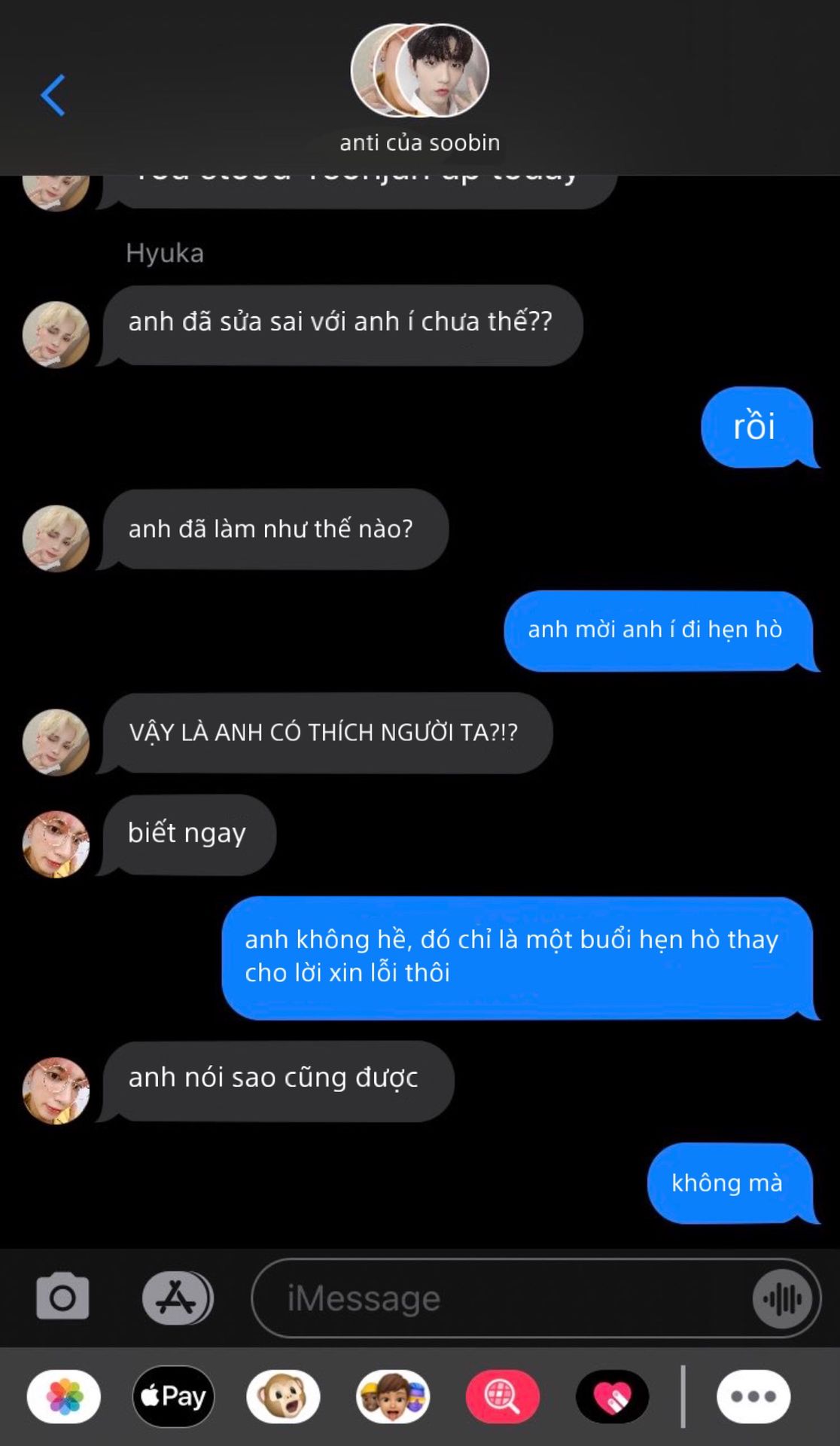
Task: Toggle the App Store apps drawer
Action: pos(178,1298)
